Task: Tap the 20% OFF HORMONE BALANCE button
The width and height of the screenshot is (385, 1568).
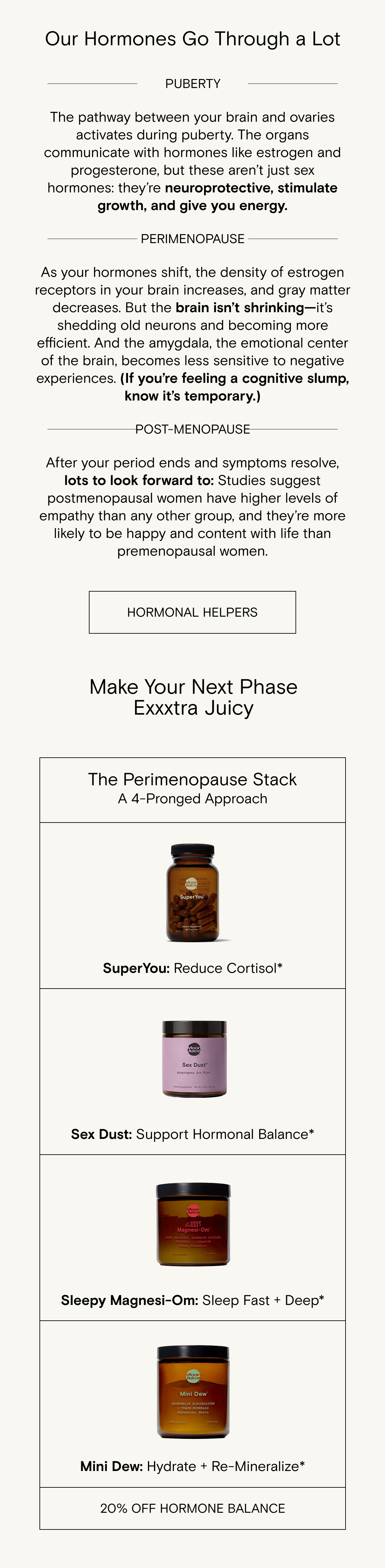Action: tap(192, 1508)
